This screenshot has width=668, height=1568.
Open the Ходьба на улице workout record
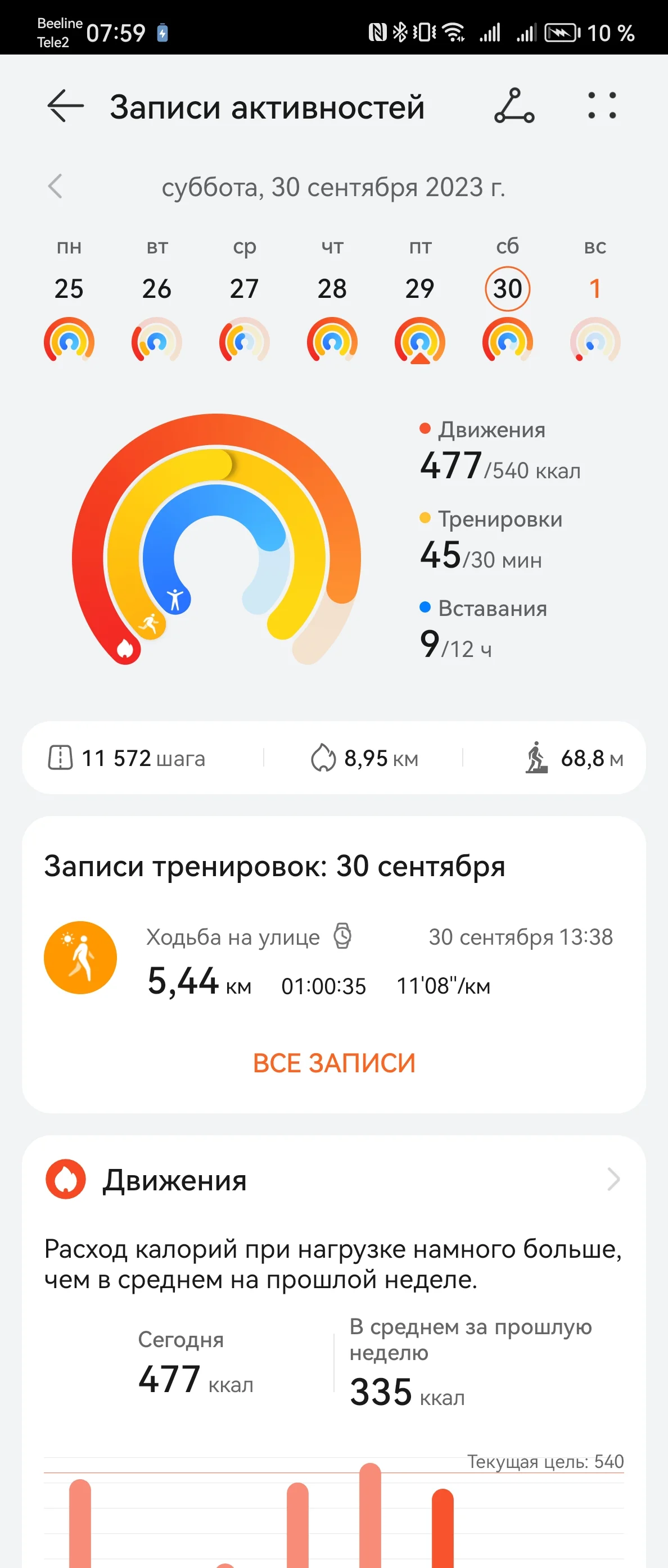pyautogui.click(x=329, y=959)
